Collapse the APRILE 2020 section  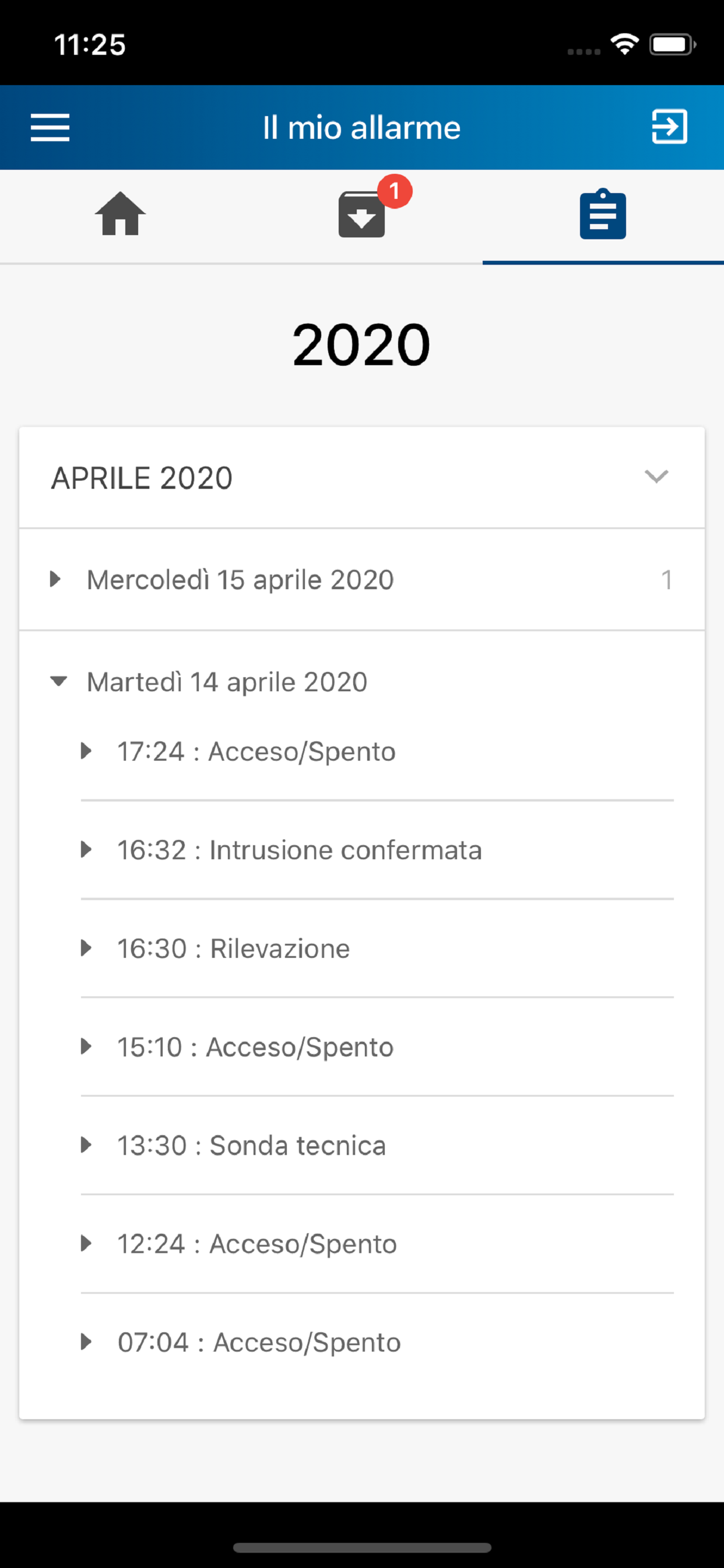point(362,478)
